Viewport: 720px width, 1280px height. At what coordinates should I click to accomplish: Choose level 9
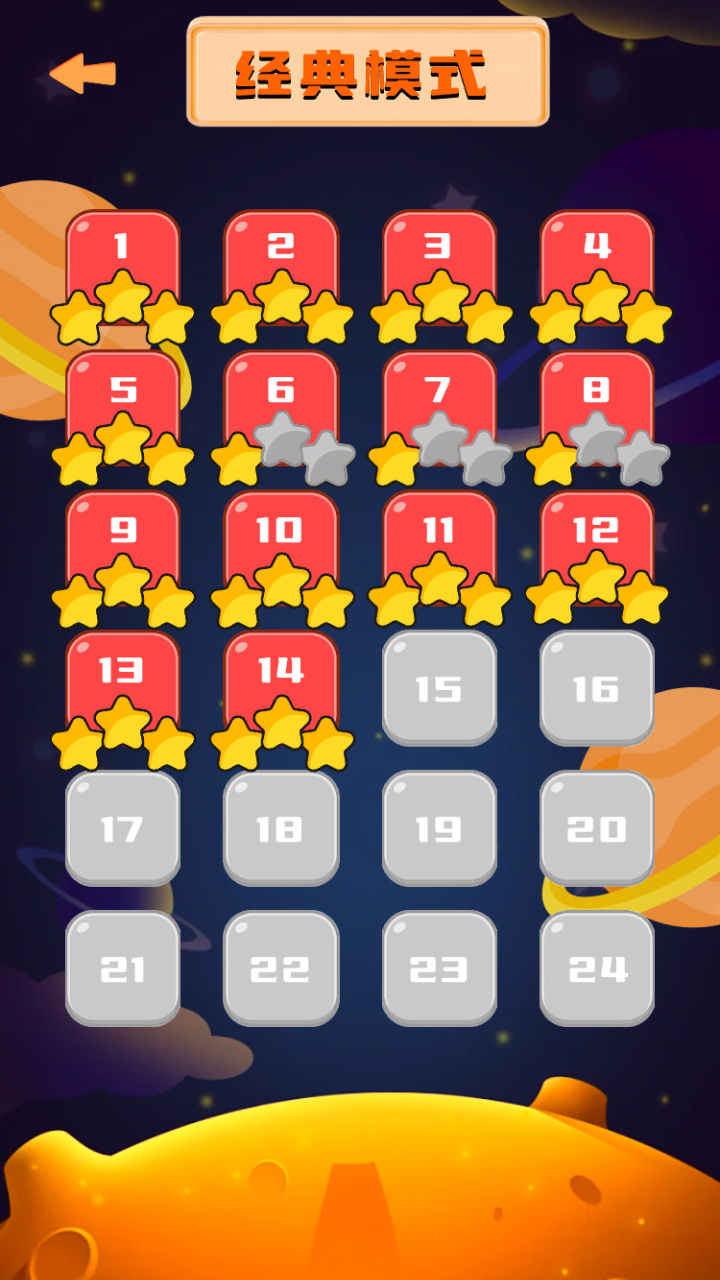[122, 537]
